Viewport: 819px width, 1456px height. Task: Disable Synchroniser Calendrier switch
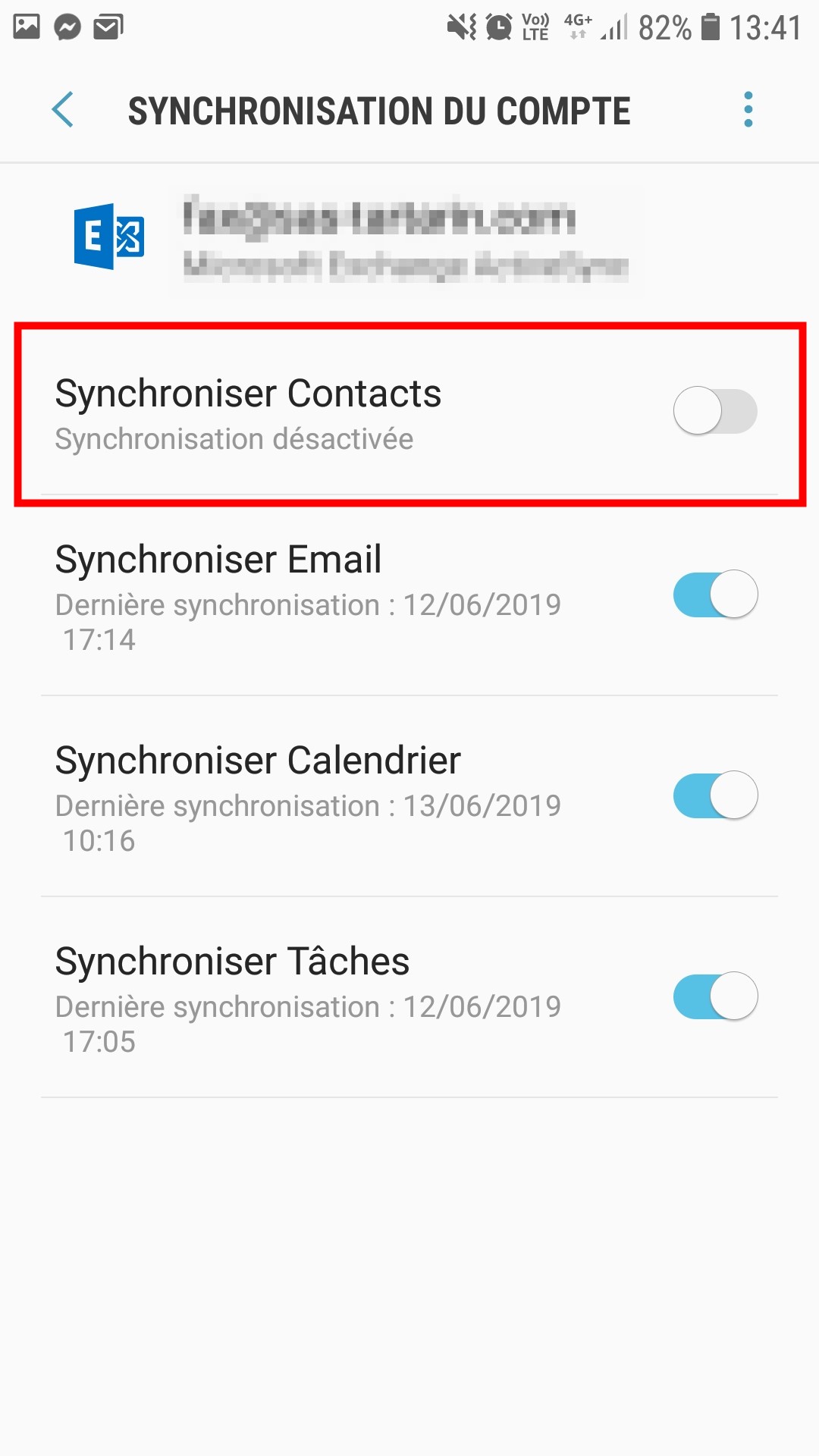pyautogui.click(x=715, y=795)
